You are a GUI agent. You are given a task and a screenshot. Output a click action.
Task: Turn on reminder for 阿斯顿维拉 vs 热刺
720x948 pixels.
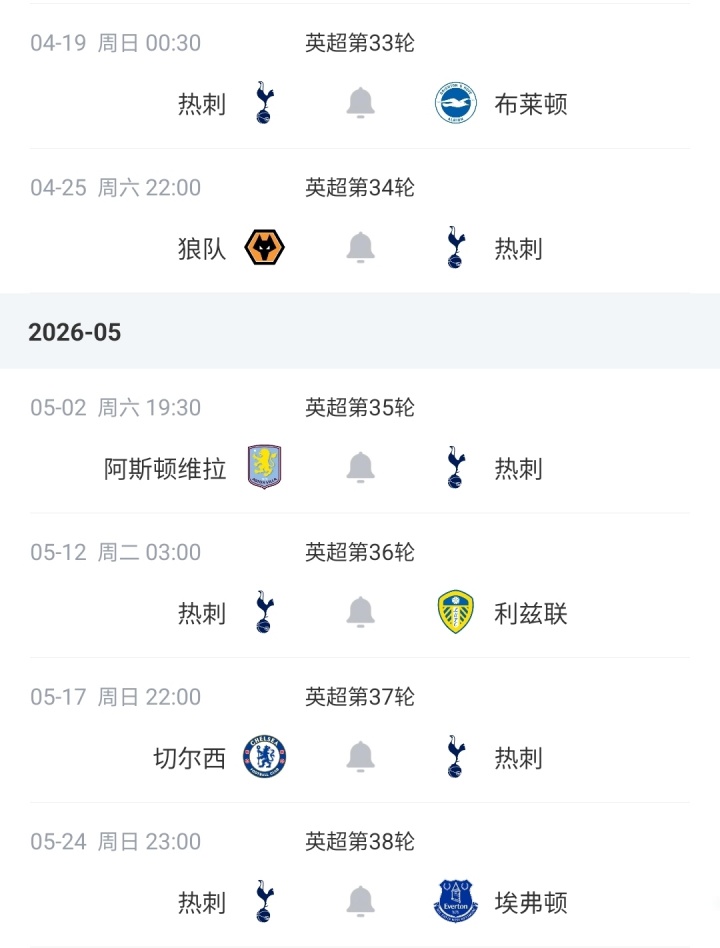[360, 467]
